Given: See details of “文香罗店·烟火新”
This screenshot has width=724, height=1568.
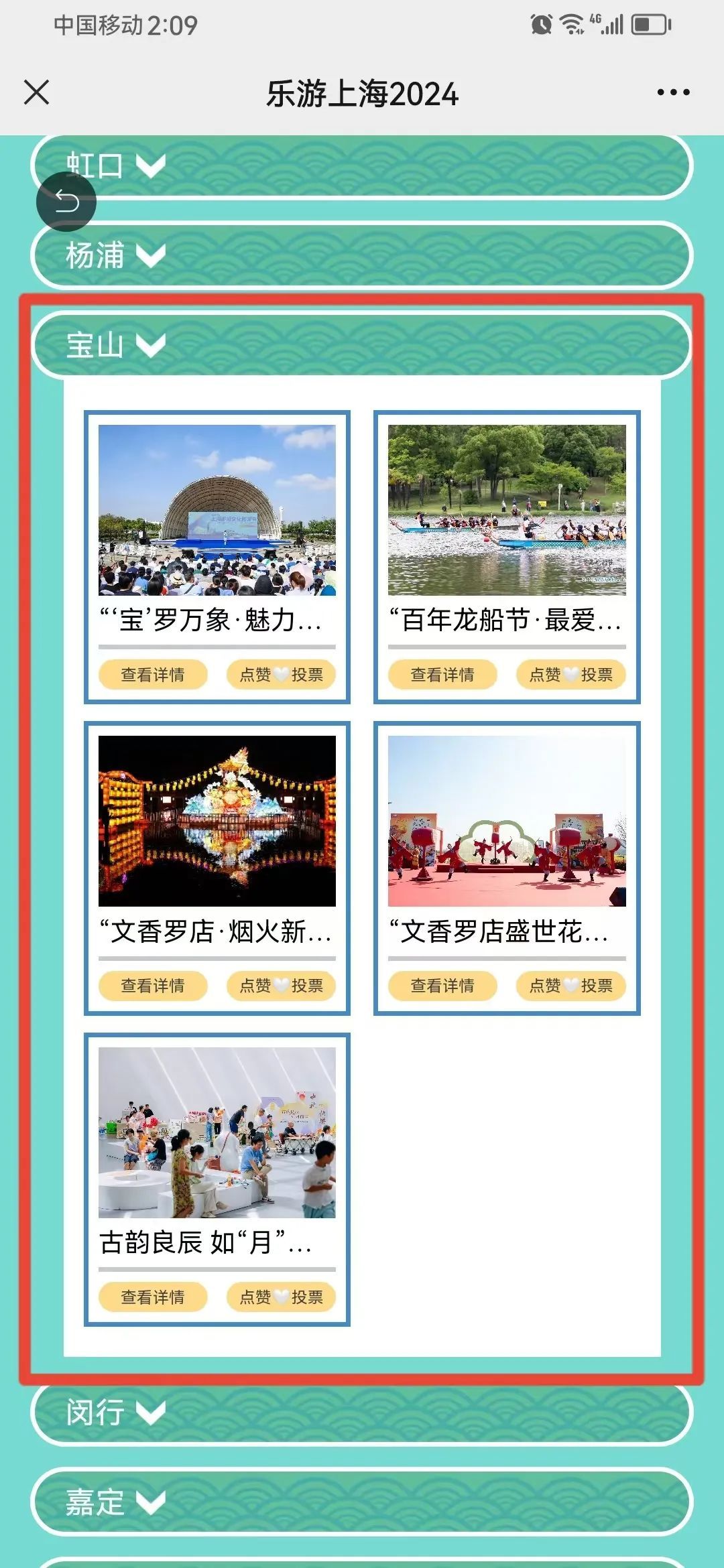Looking at the screenshot, I should point(153,986).
